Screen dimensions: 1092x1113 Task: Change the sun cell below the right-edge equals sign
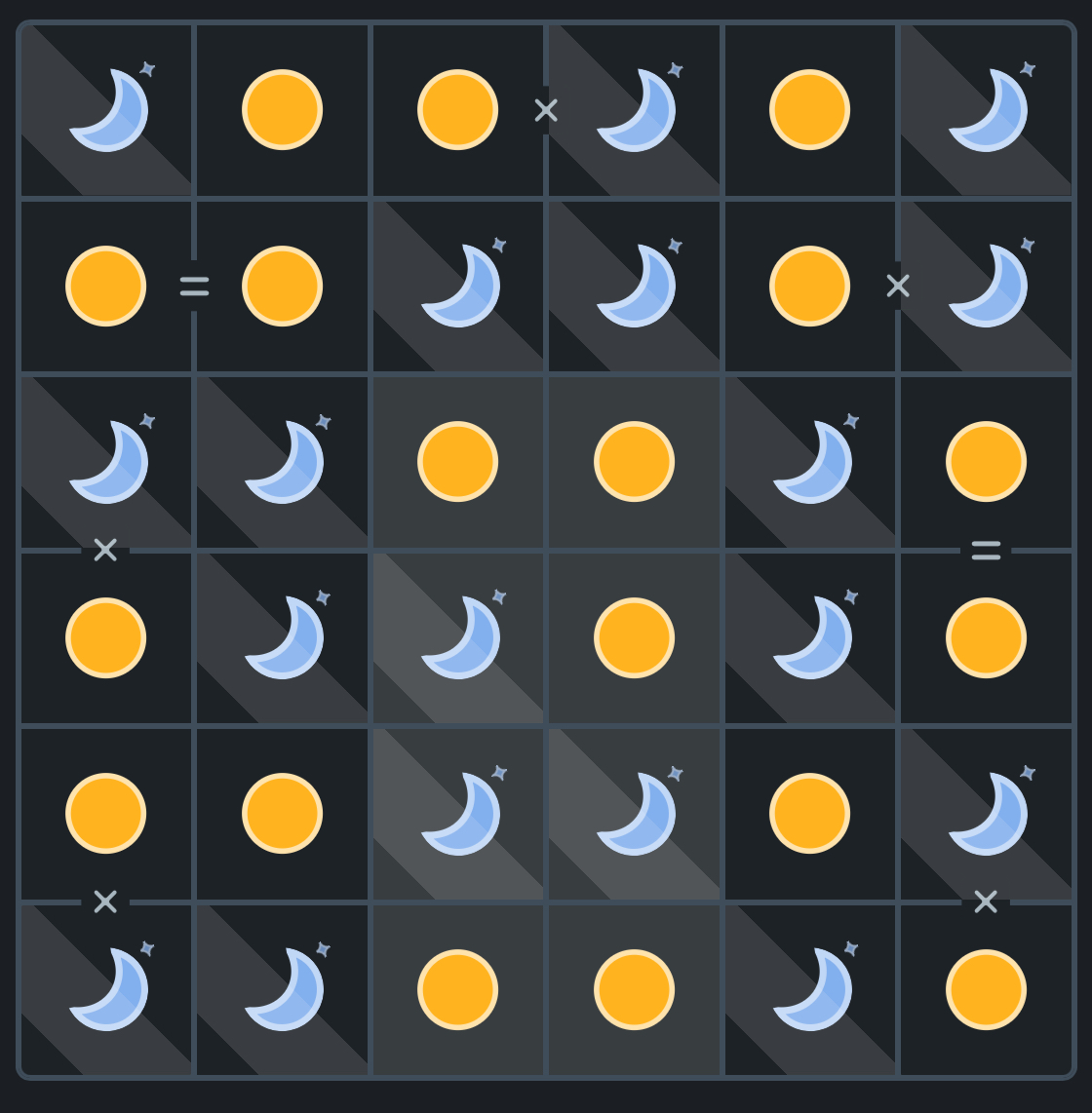coord(986,637)
